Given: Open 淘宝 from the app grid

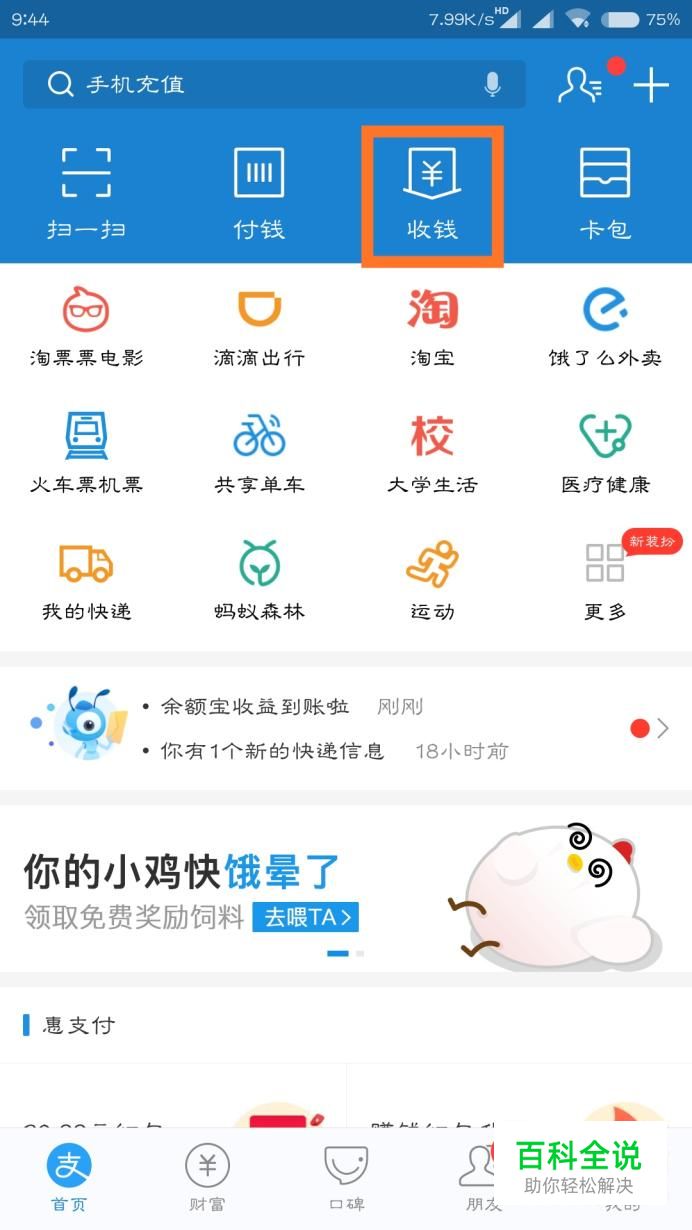Looking at the screenshot, I should coord(432,326).
